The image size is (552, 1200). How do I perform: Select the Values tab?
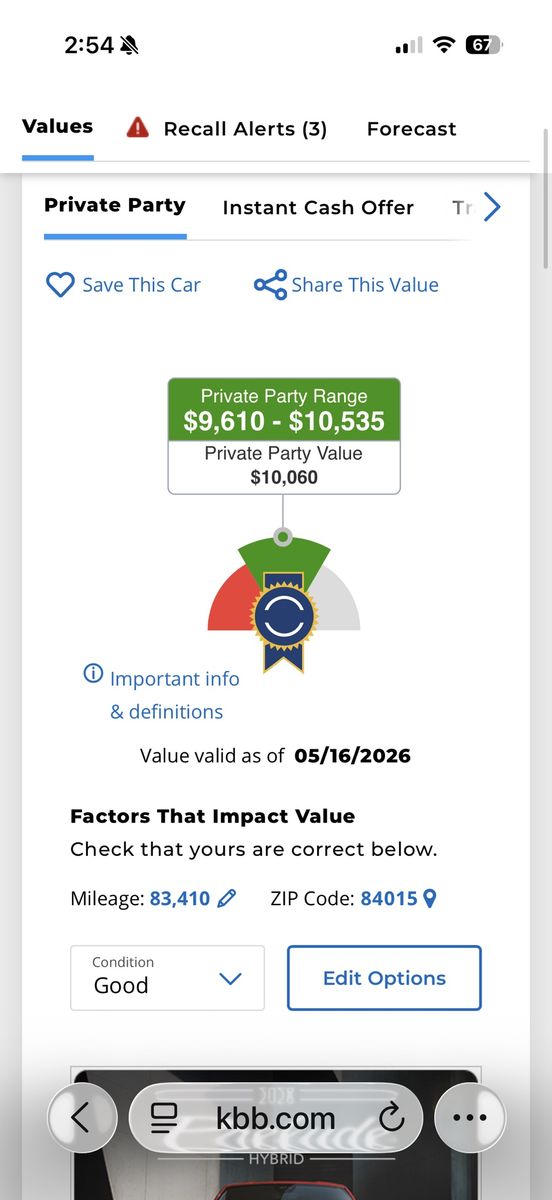click(x=57, y=127)
